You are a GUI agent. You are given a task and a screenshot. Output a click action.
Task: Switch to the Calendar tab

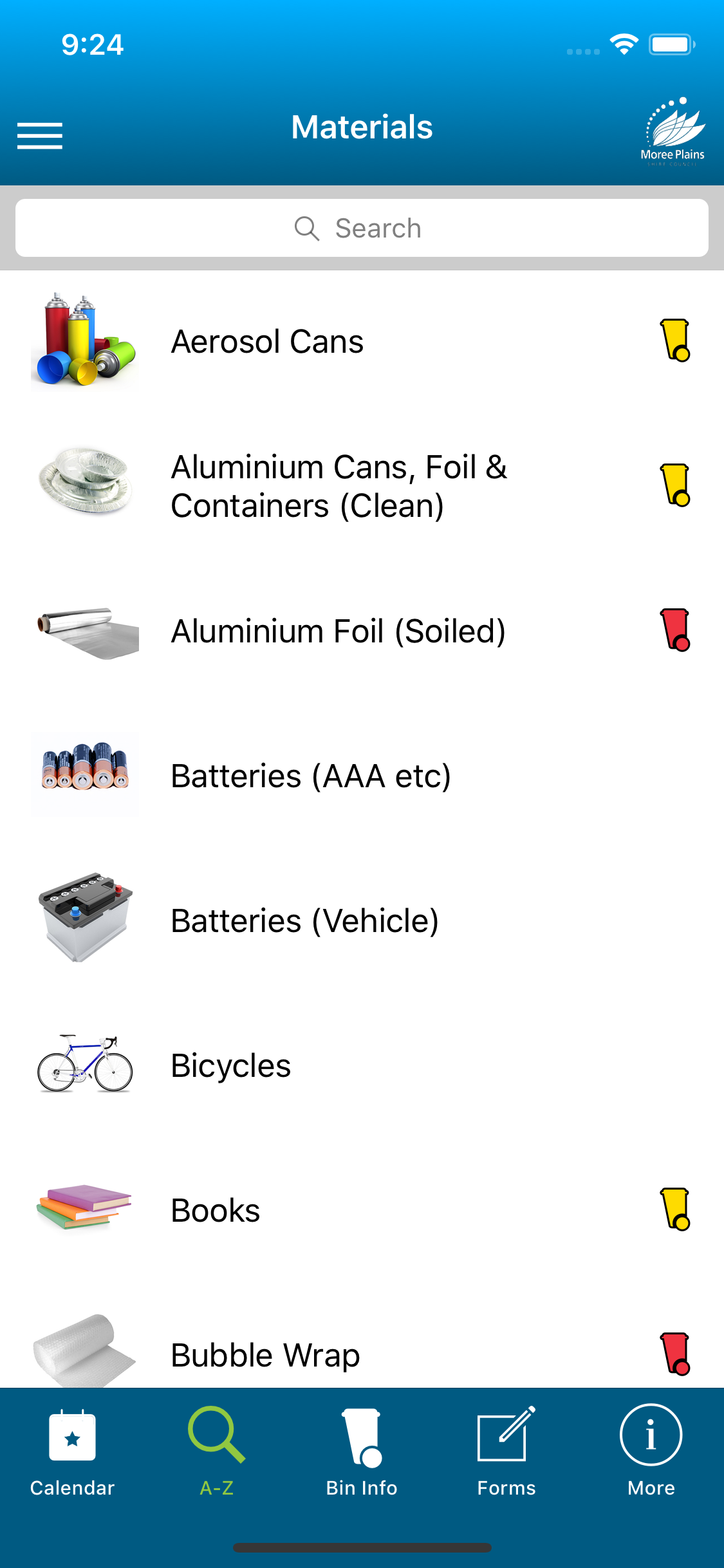point(72,1452)
